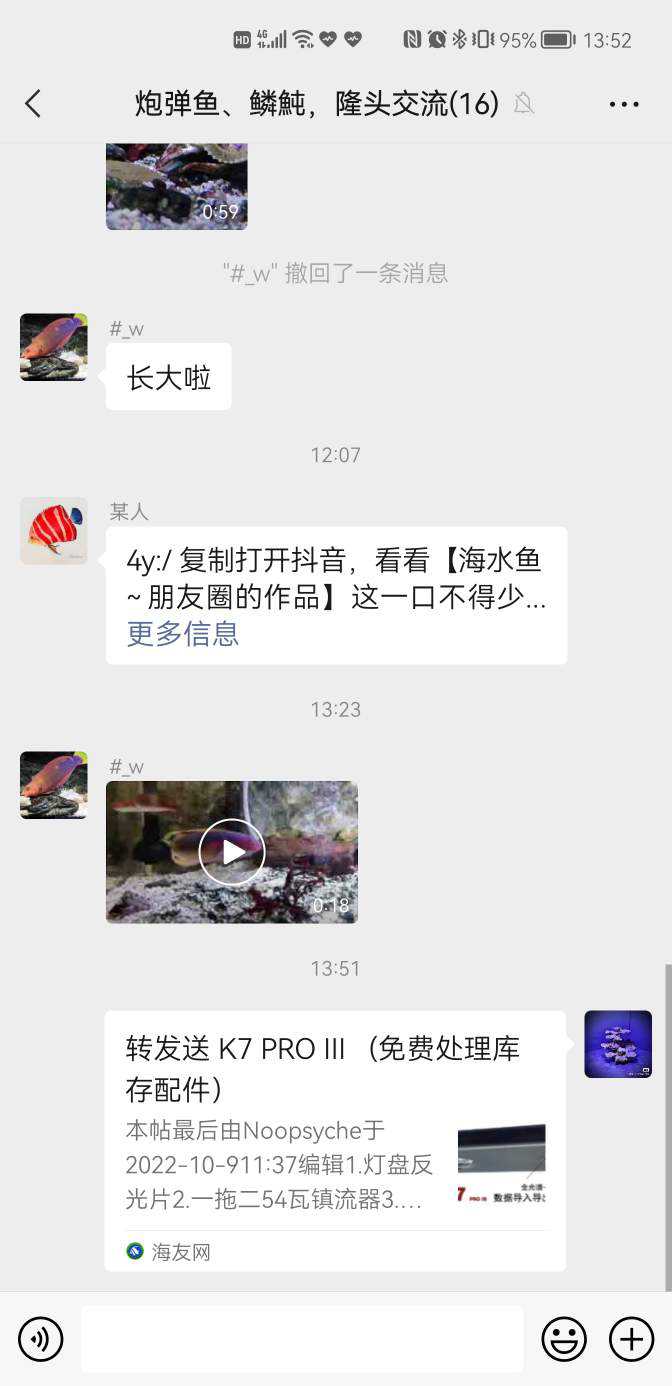Focus the message text field

click(302, 1339)
